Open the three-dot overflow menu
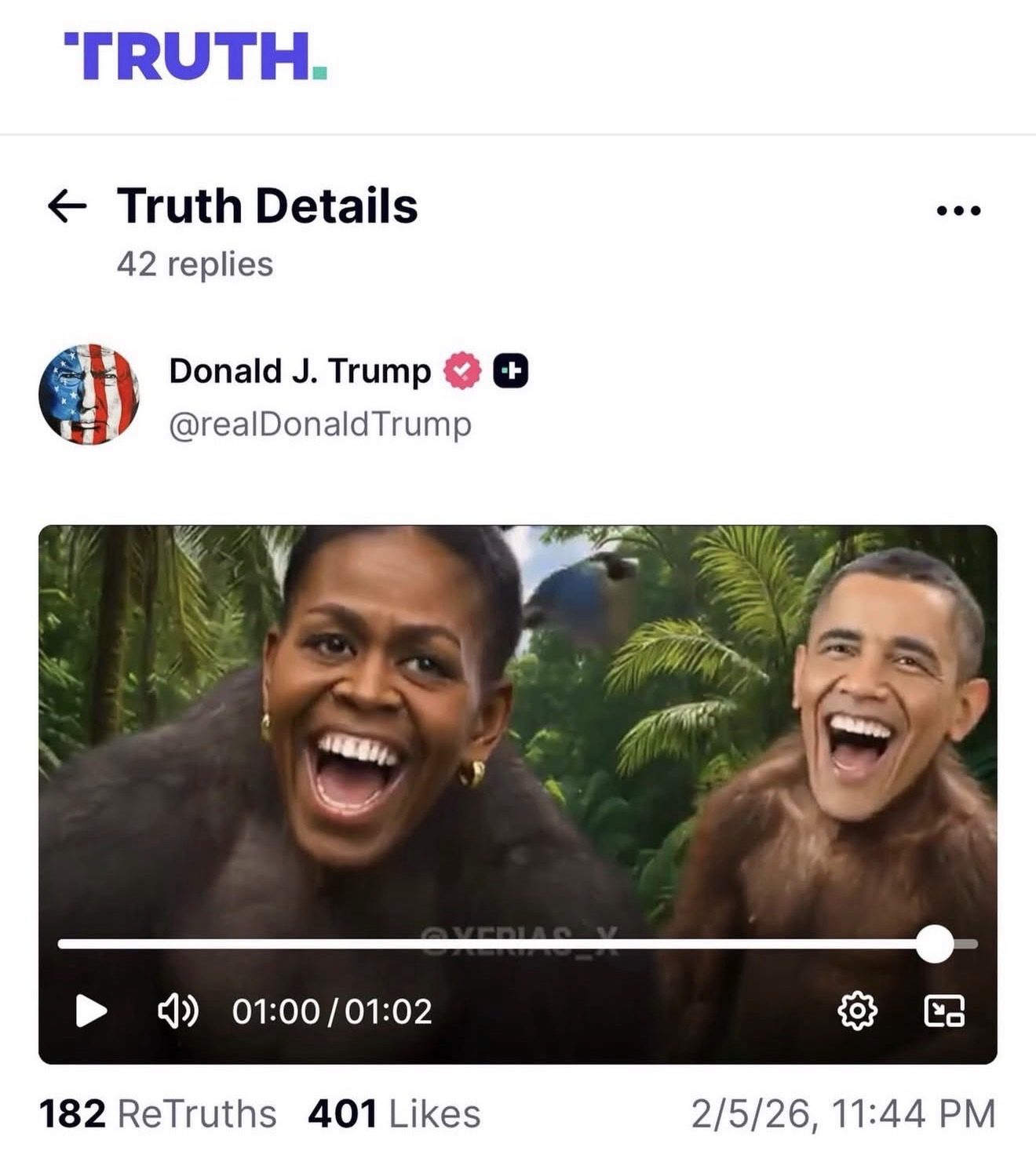The image size is (1036, 1162). pyautogui.click(x=958, y=210)
